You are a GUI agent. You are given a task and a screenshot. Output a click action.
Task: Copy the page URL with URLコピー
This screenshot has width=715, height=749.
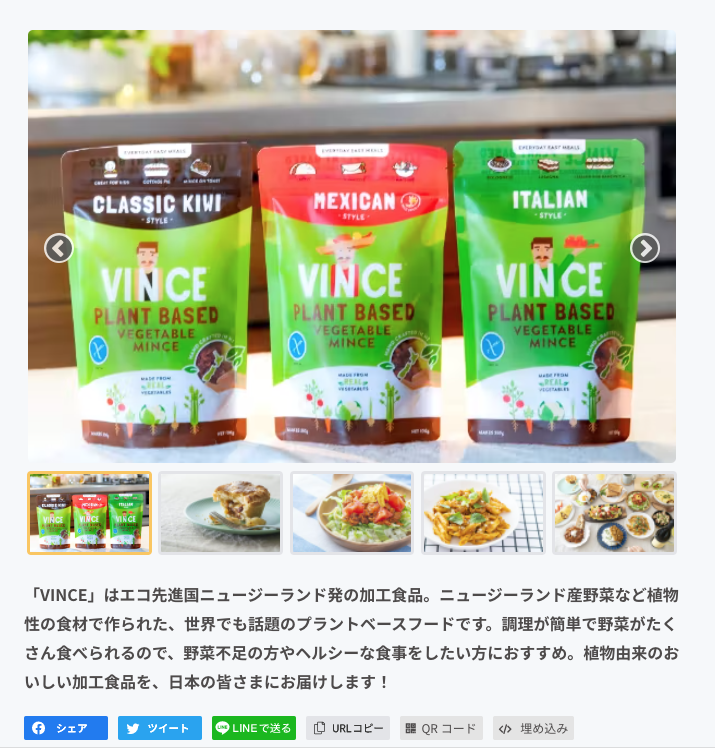tap(348, 728)
